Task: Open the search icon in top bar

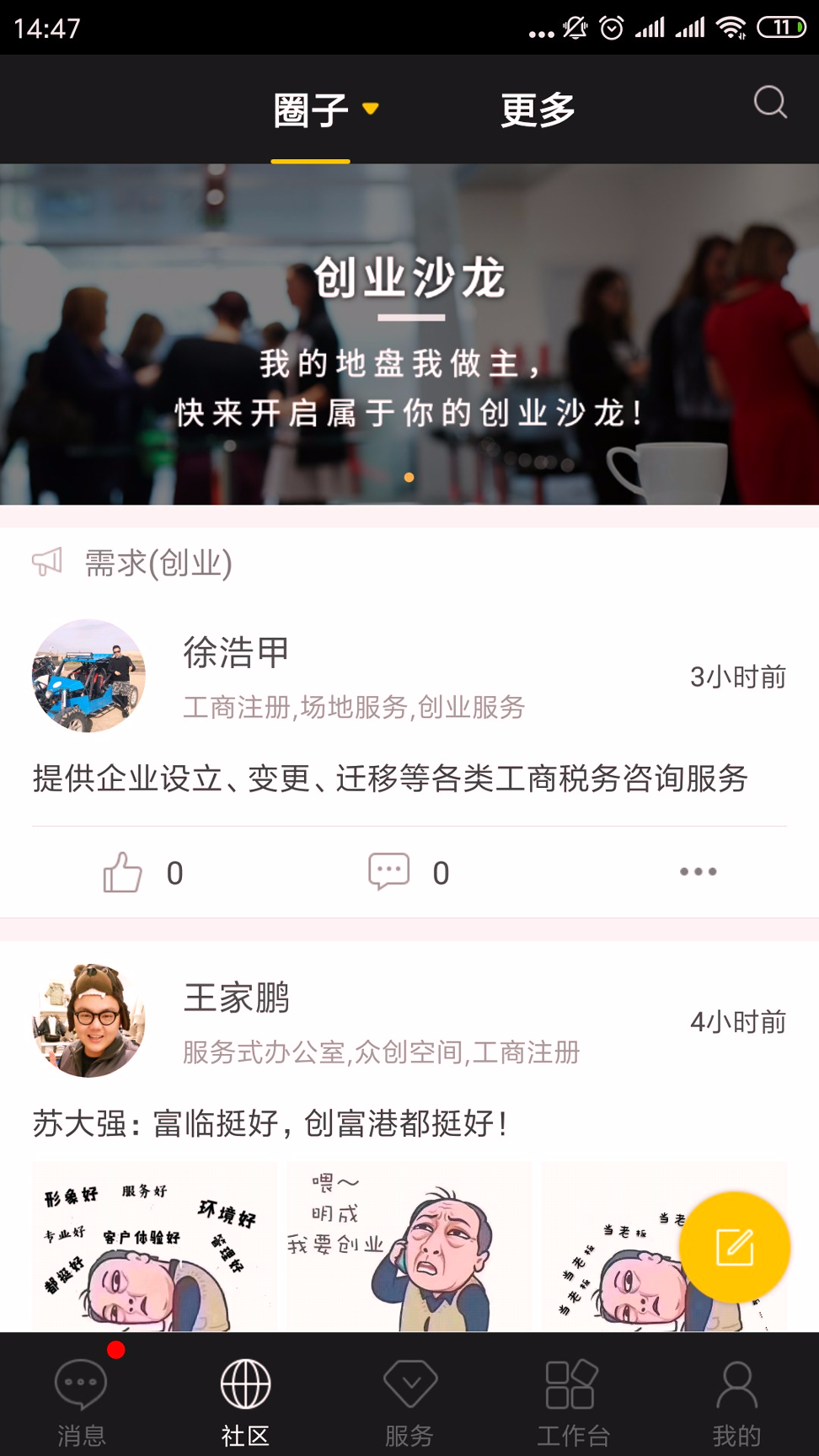Action: pyautogui.click(x=768, y=104)
